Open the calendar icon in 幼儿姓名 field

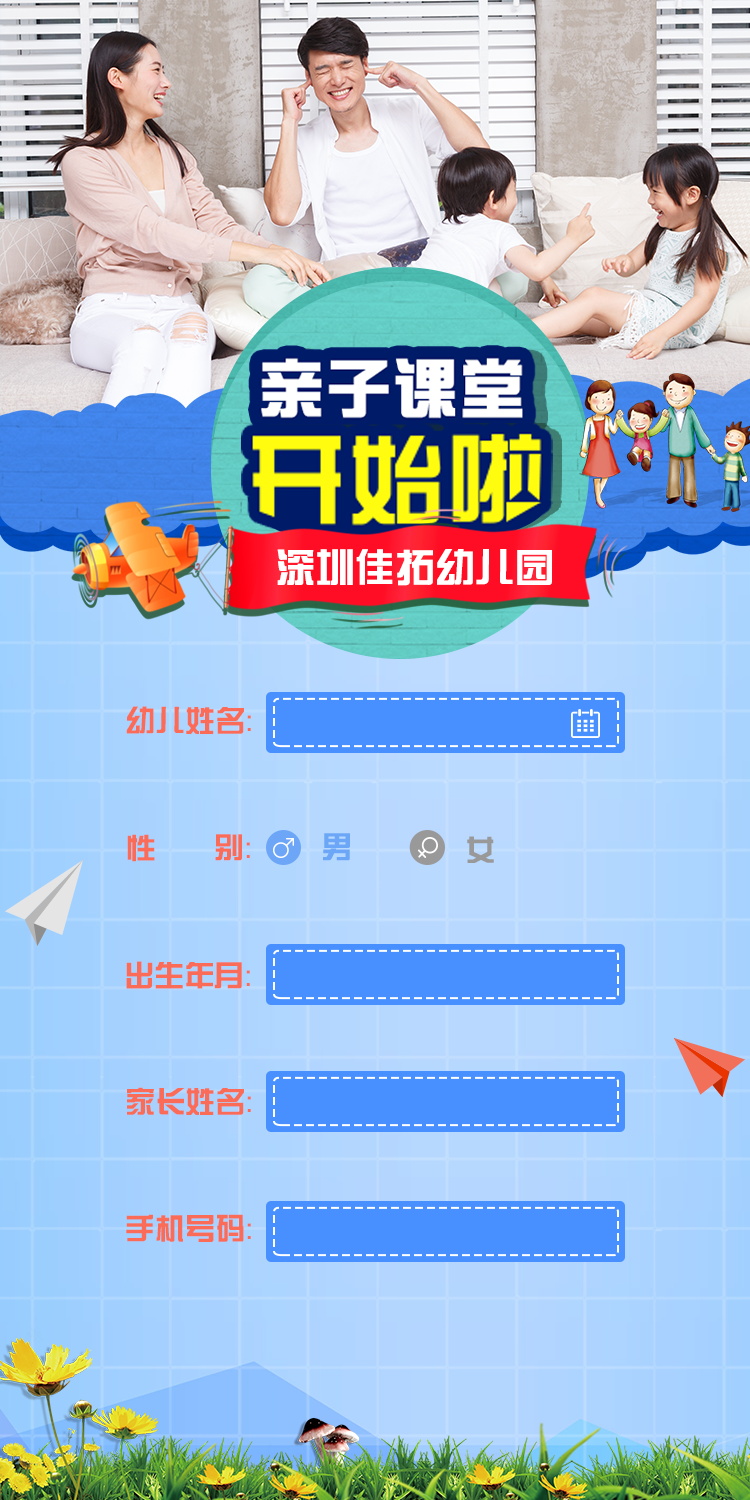pyautogui.click(x=585, y=723)
